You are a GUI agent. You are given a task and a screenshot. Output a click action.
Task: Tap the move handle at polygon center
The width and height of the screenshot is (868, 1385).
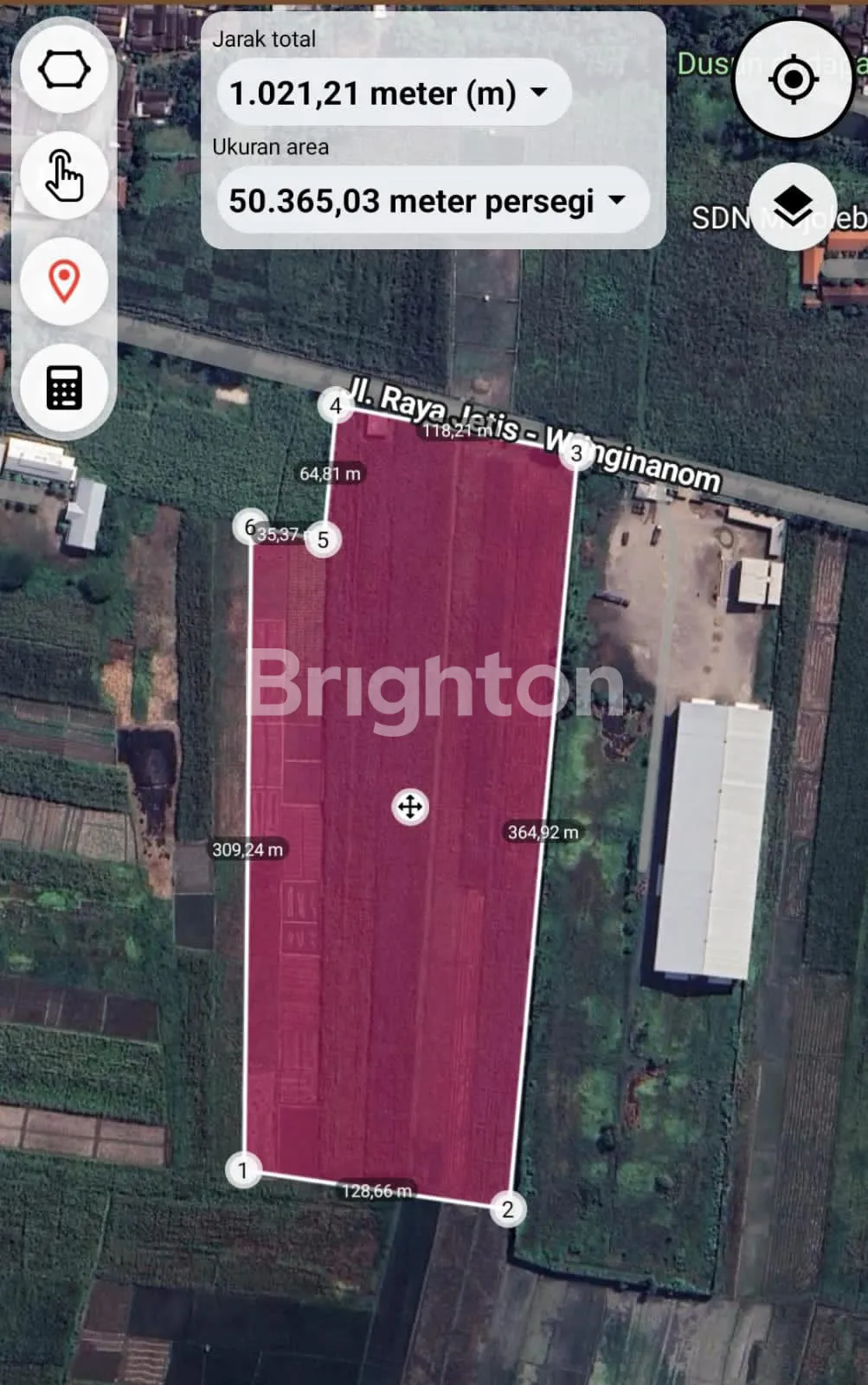pyautogui.click(x=410, y=807)
